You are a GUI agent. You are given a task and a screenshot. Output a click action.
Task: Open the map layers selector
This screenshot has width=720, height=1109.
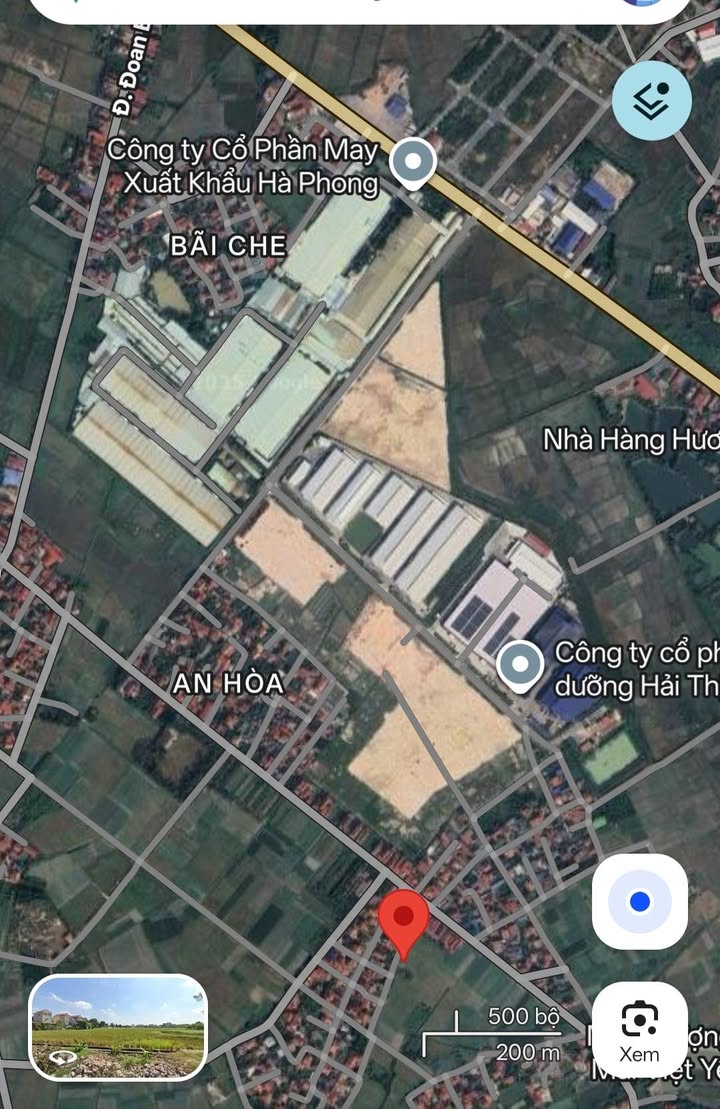[651, 99]
